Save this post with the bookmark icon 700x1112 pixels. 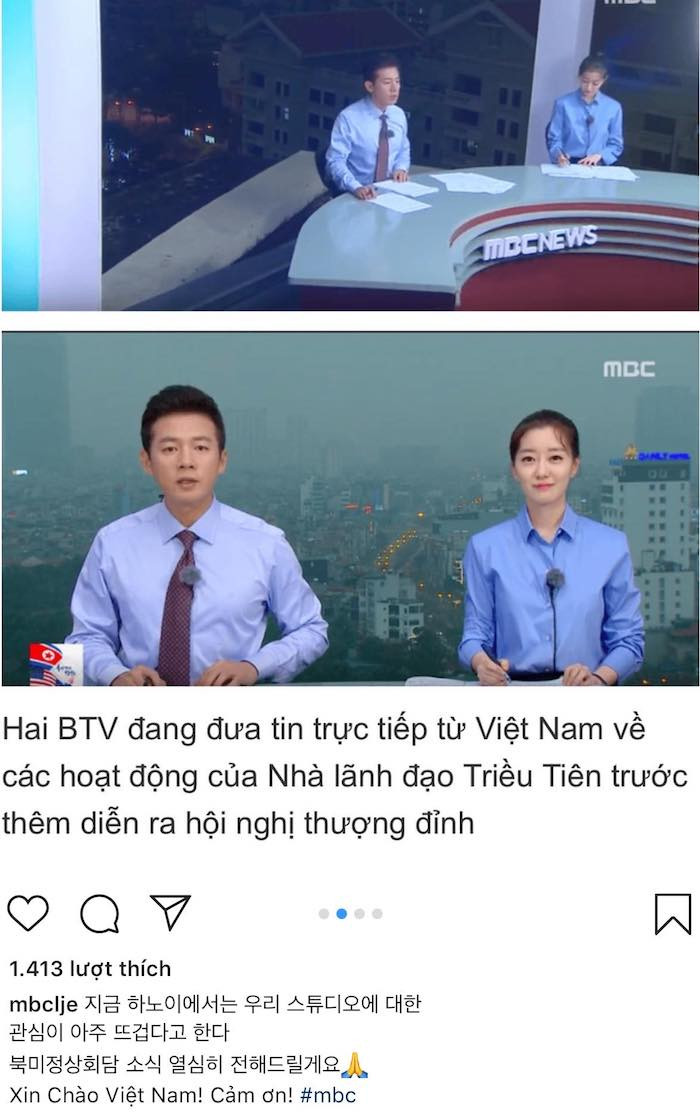click(x=672, y=914)
